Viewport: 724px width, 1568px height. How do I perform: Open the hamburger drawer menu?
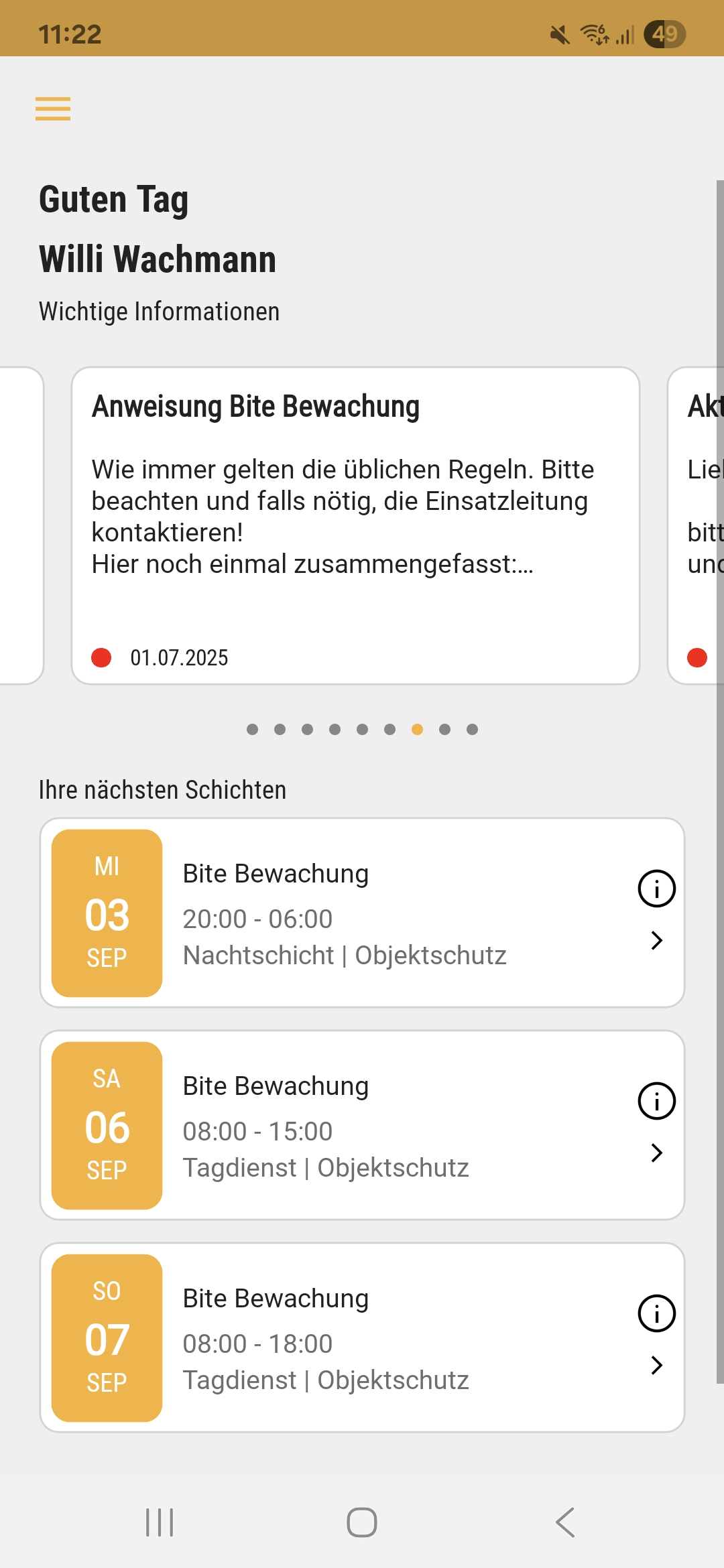tap(53, 109)
